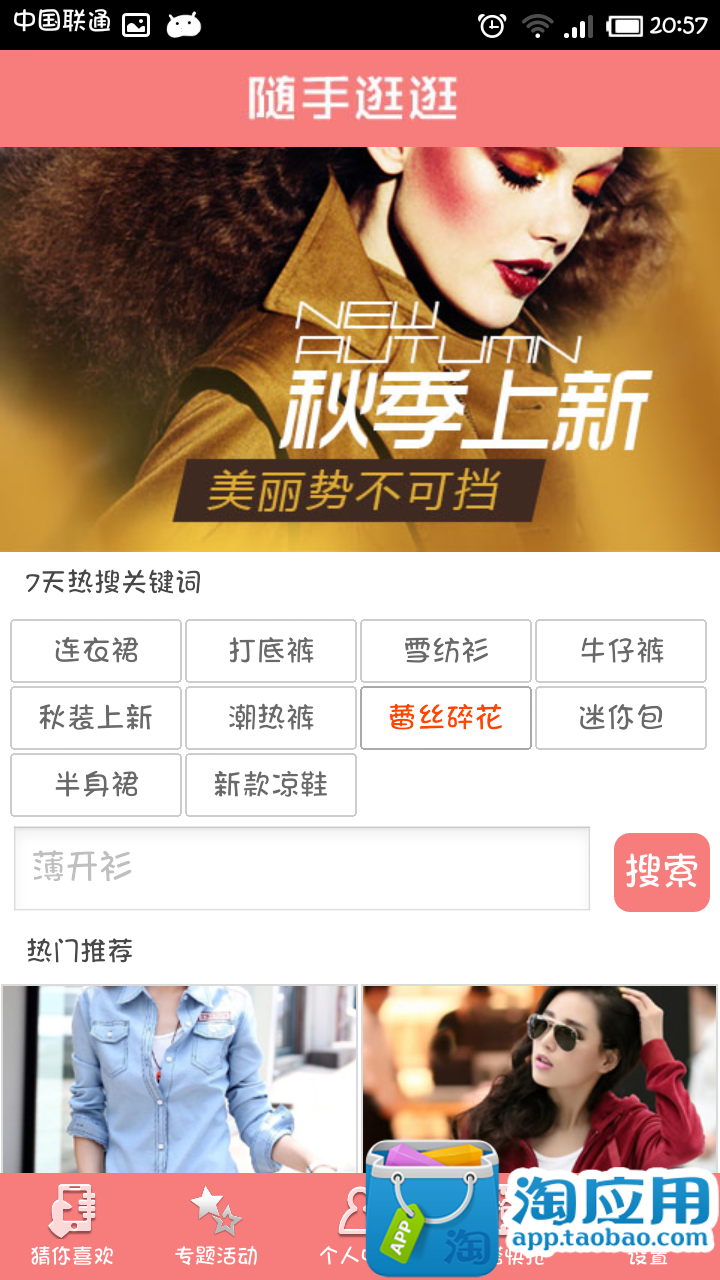Open the red jacket sunglasses item
Image resolution: width=720 pixels, height=1280 pixels.
(540, 1078)
